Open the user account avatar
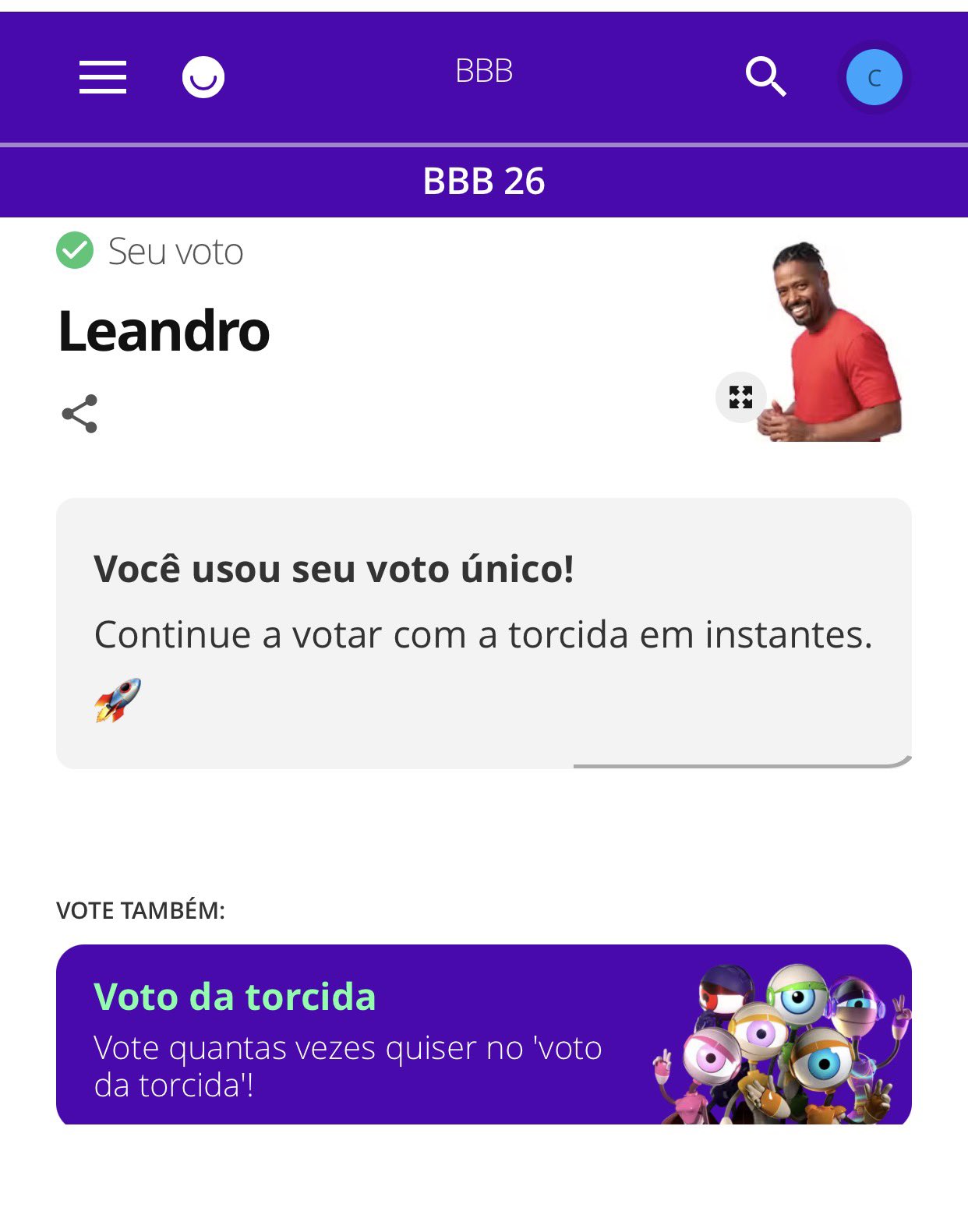Screen dimensions: 968x1232 (874, 77)
